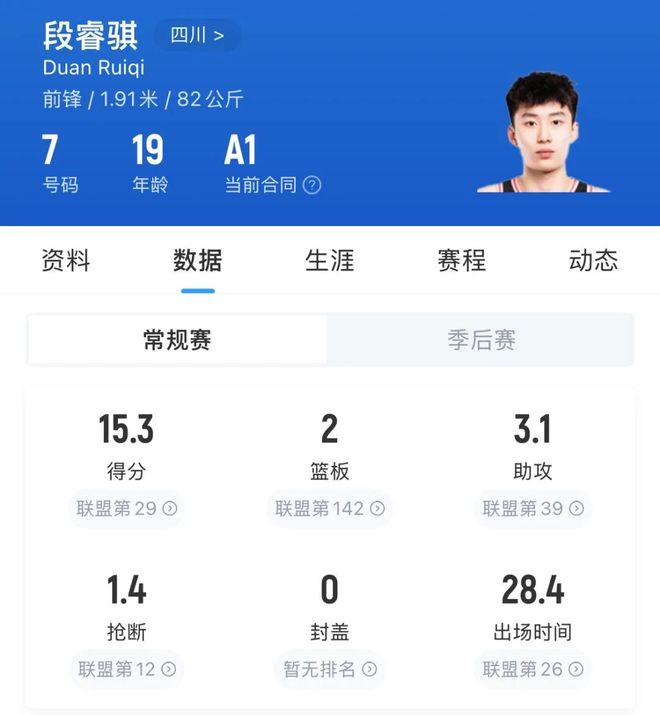This screenshot has width=660, height=715.
Task: Select the 常规赛 segment
Action: 177,340
